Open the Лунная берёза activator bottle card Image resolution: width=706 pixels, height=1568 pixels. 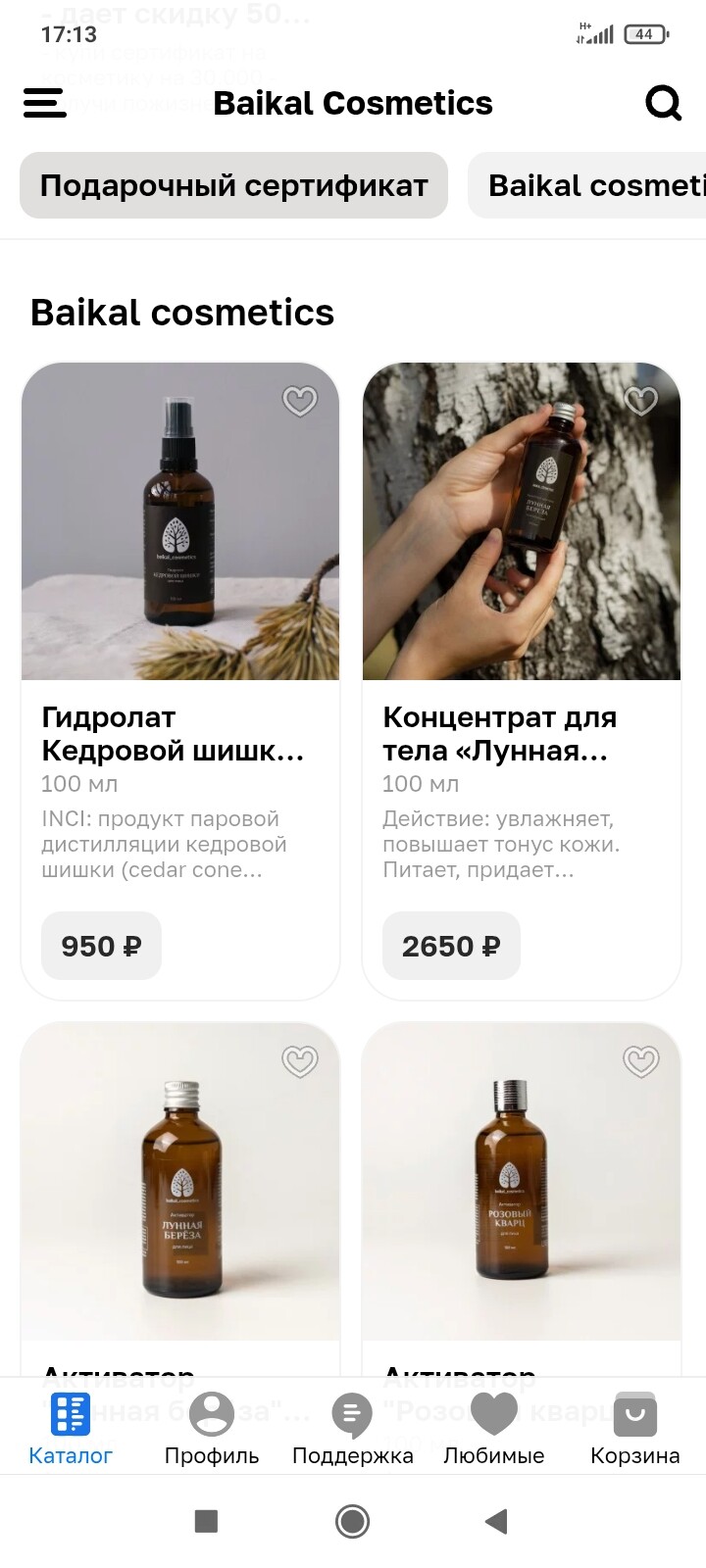[180, 1181]
